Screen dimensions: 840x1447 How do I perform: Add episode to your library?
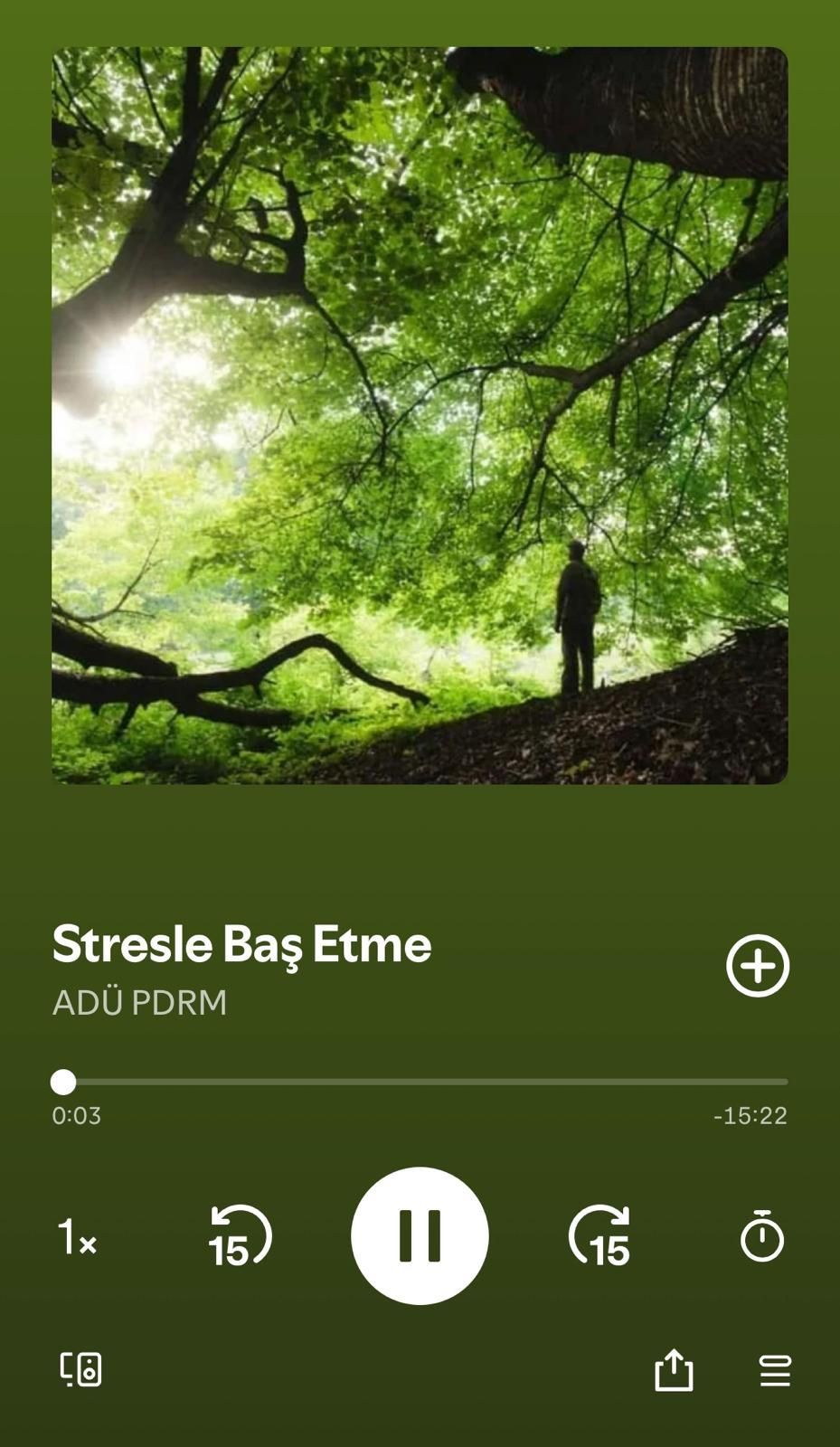tap(758, 966)
